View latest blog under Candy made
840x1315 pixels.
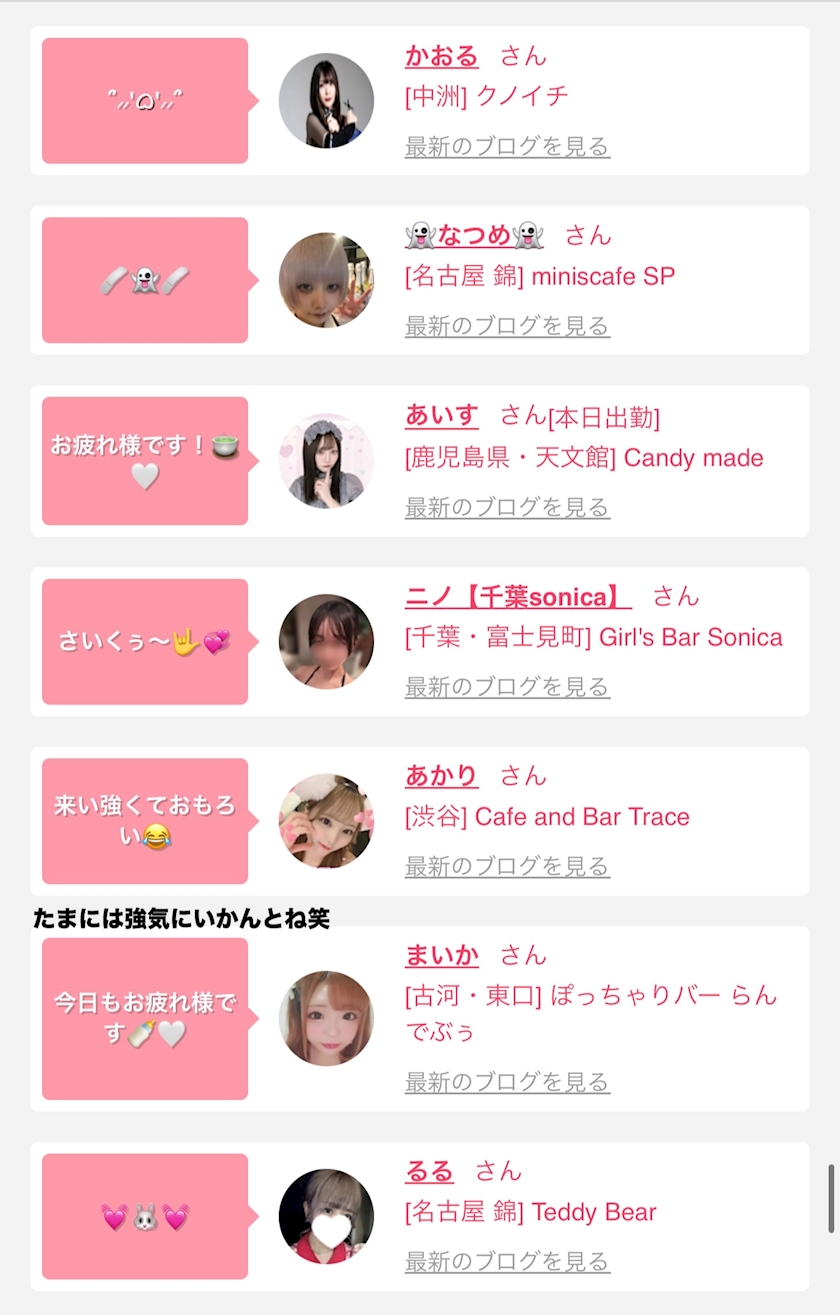coord(507,507)
